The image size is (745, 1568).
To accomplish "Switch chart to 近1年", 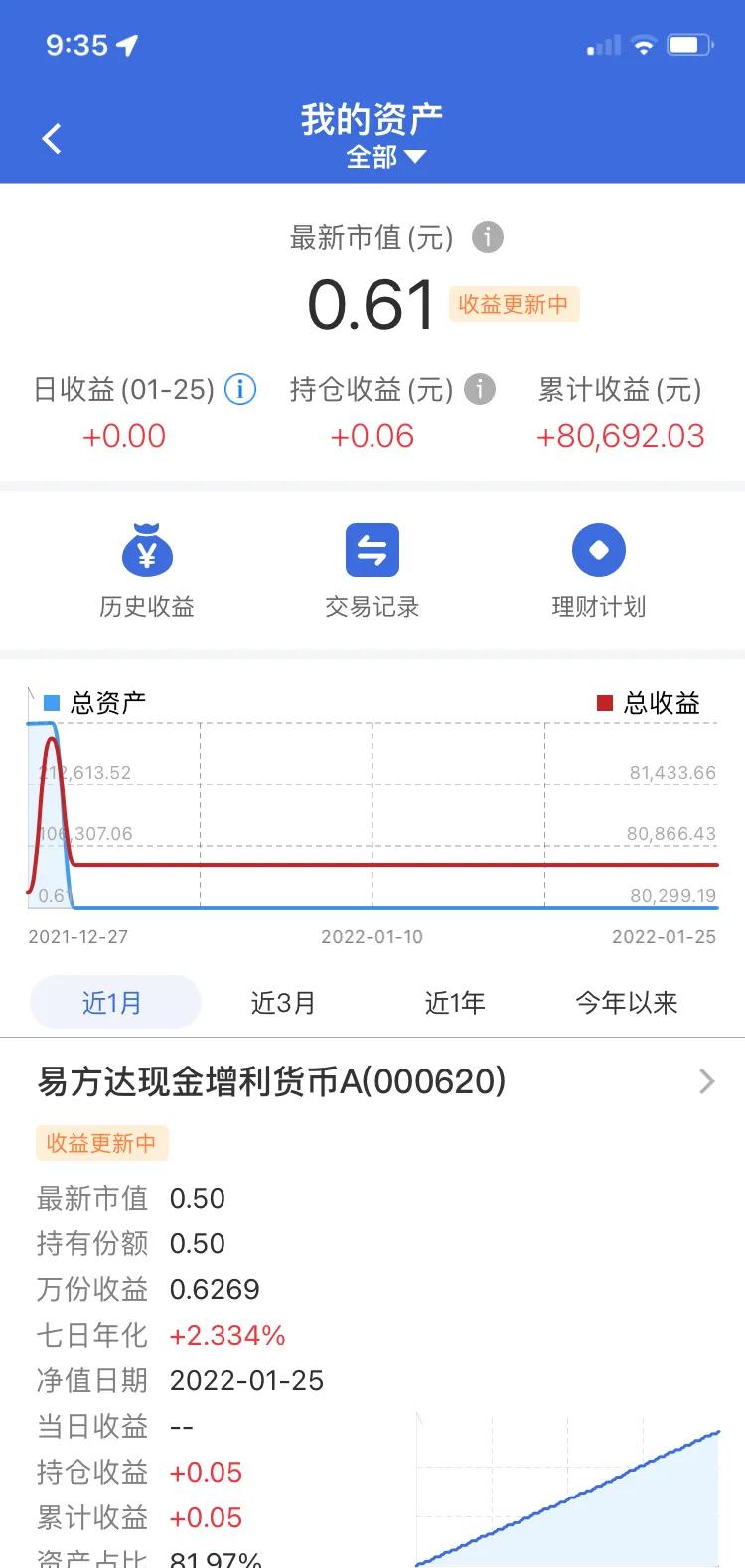I will tap(455, 1002).
